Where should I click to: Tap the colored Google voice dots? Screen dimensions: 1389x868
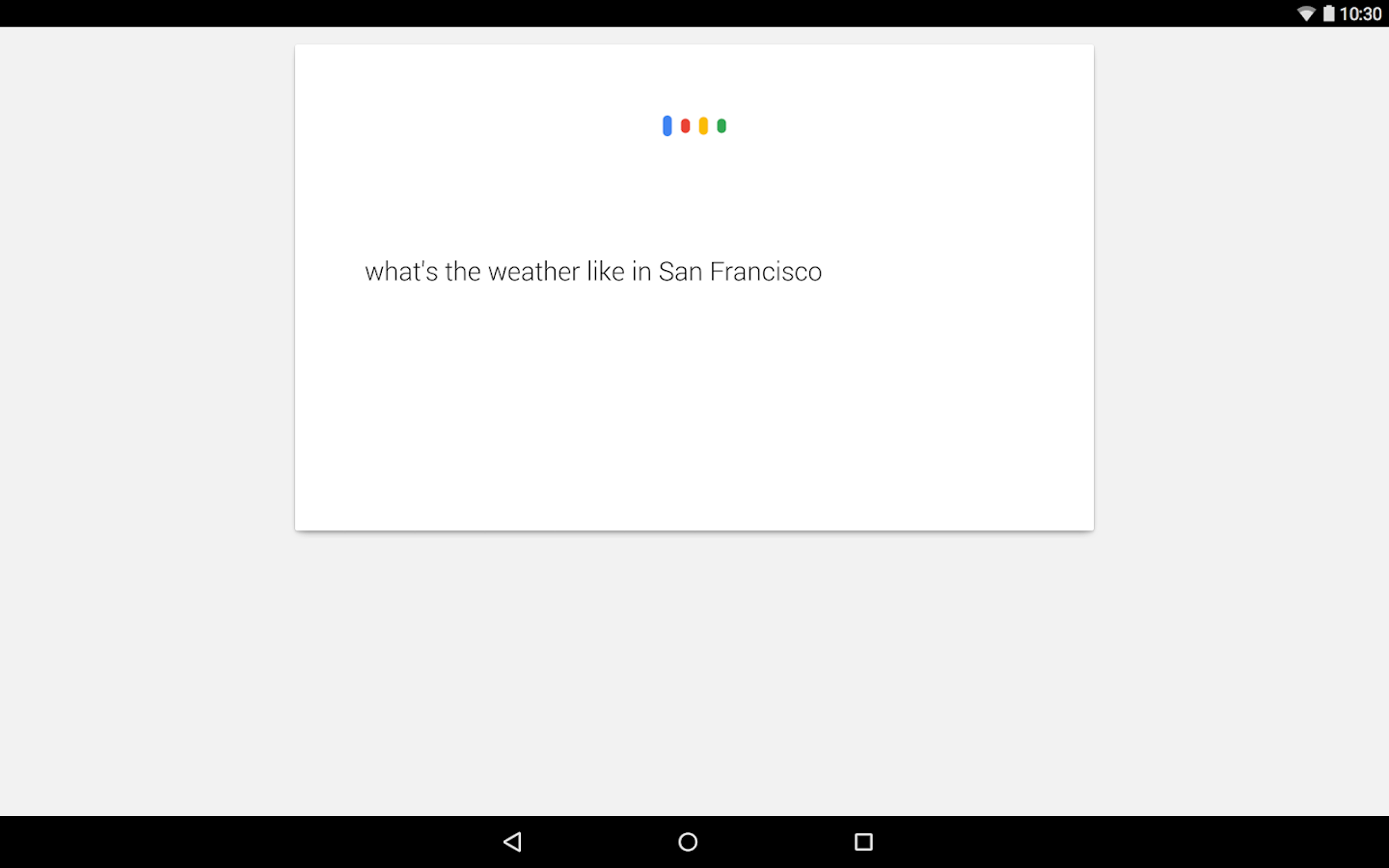tap(694, 125)
